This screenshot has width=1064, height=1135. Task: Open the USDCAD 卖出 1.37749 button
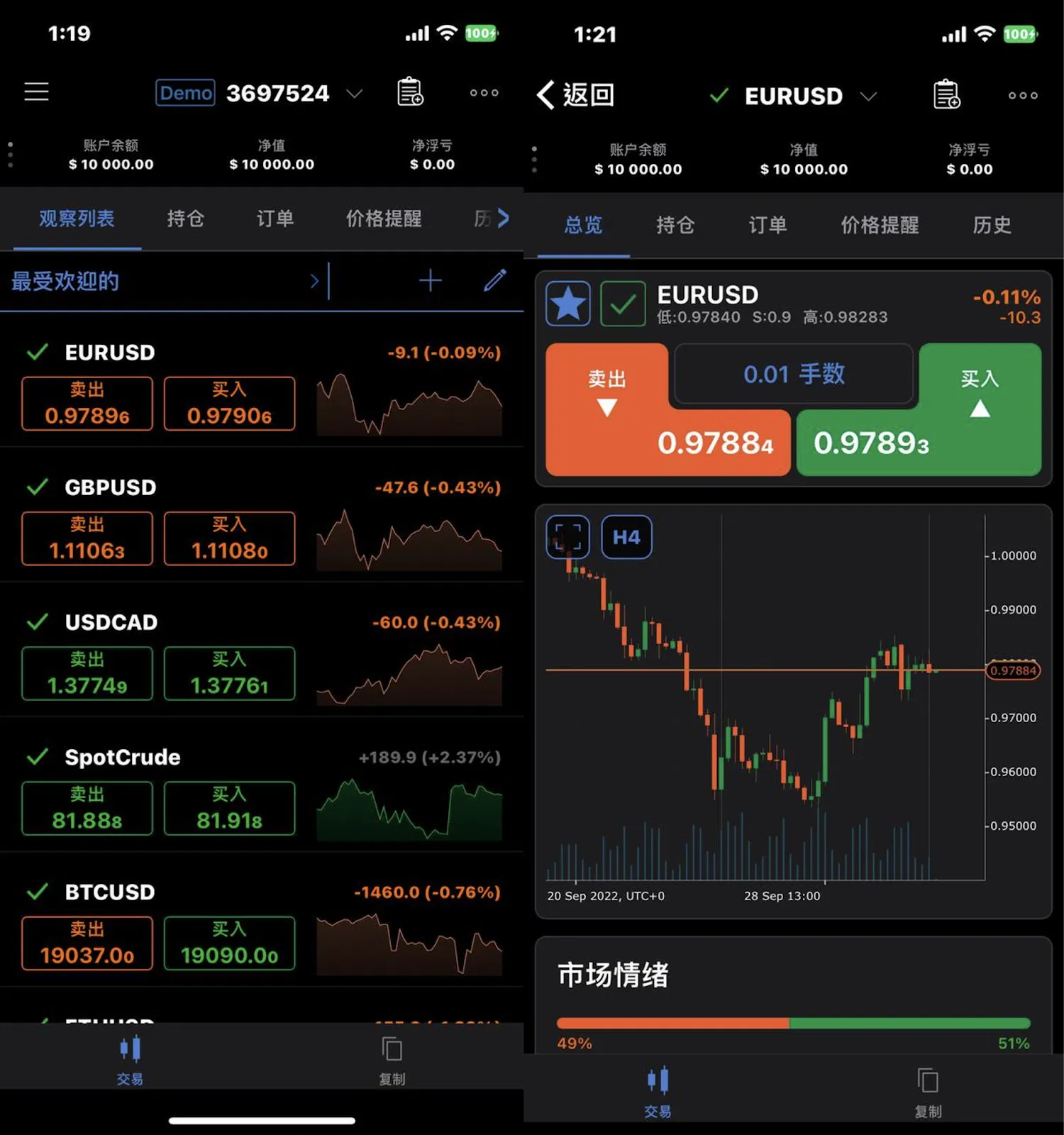(87, 673)
